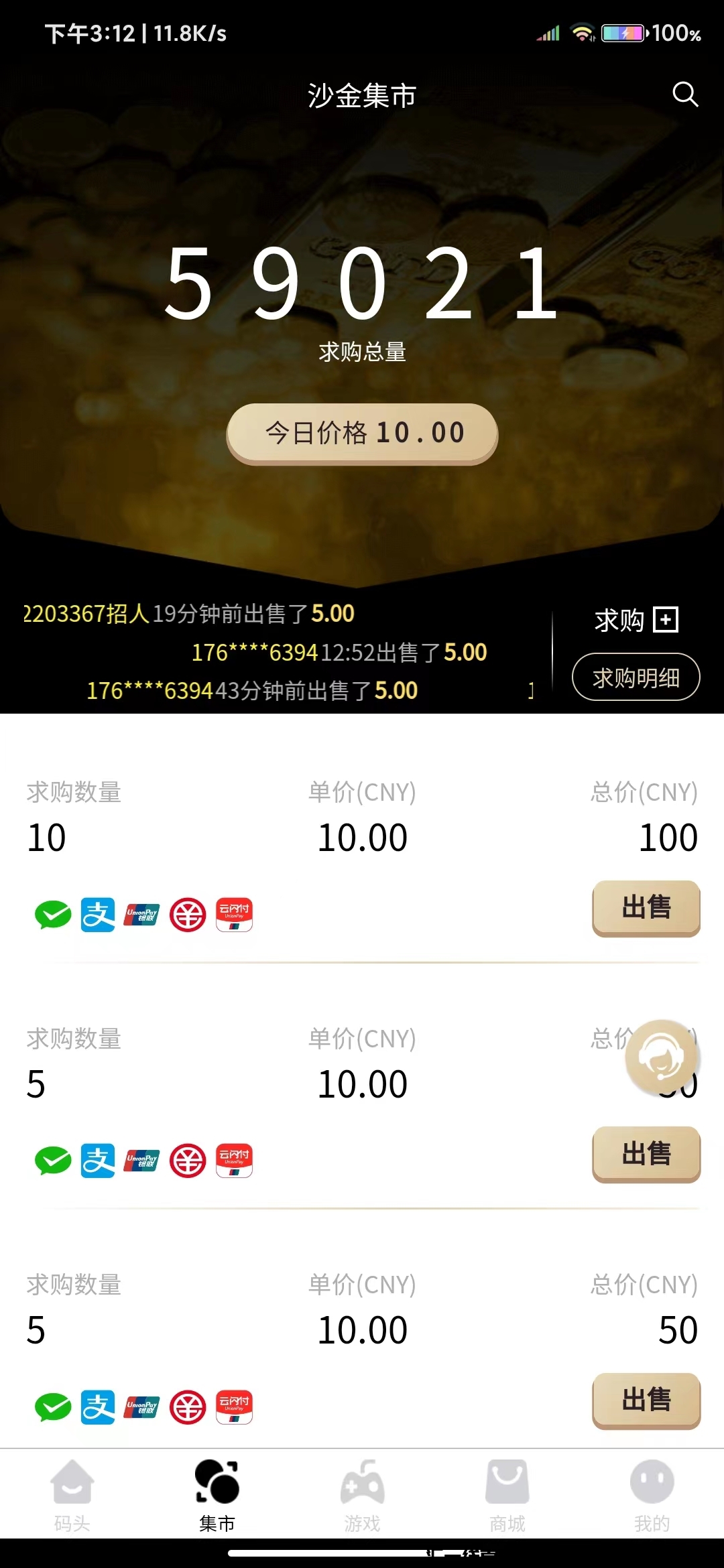Tap 求购 to post a purchase request
The height and width of the screenshot is (1568, 724).
(x=636, y=620)
